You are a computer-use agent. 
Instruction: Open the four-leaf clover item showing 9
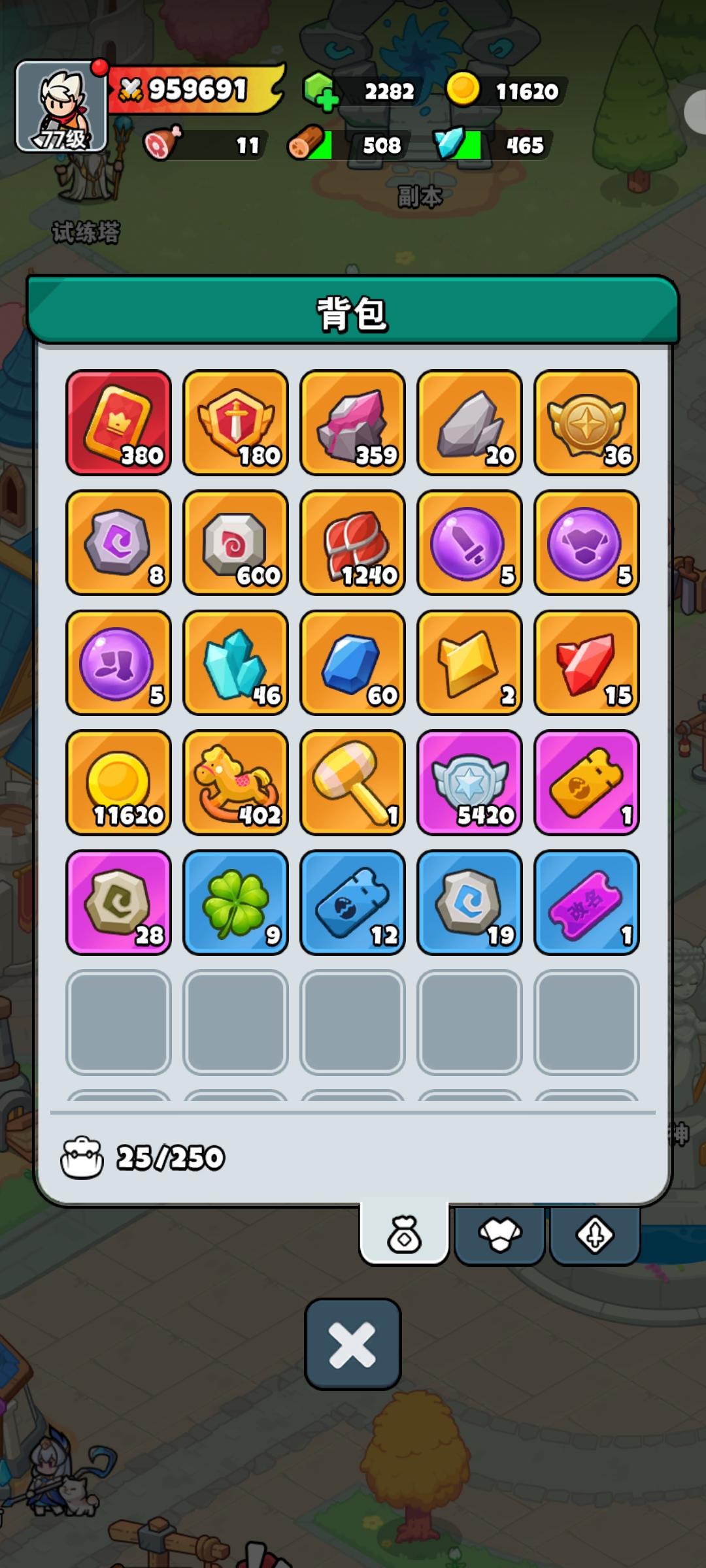[x=235, y=902]
